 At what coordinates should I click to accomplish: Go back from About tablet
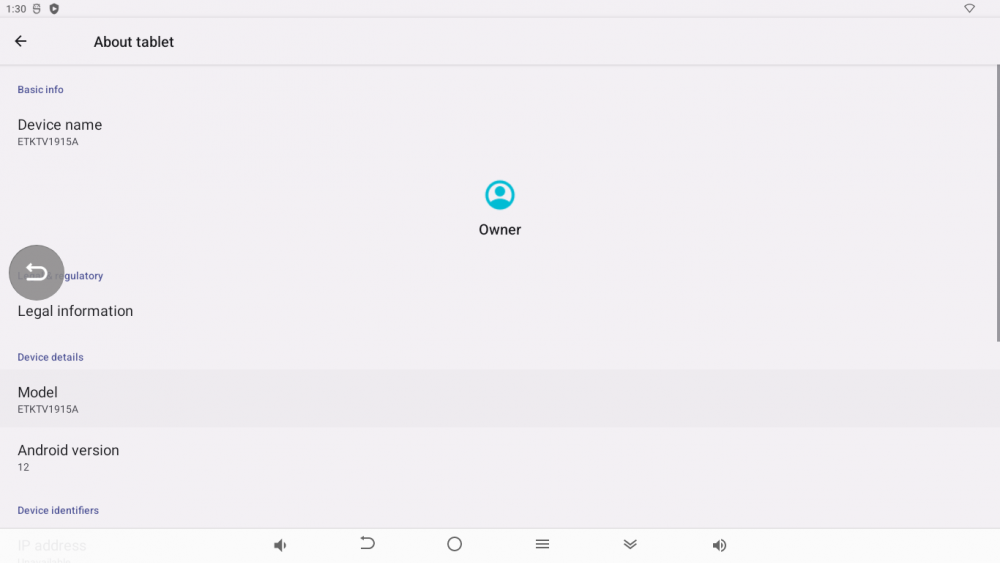[x=21, y=42]
